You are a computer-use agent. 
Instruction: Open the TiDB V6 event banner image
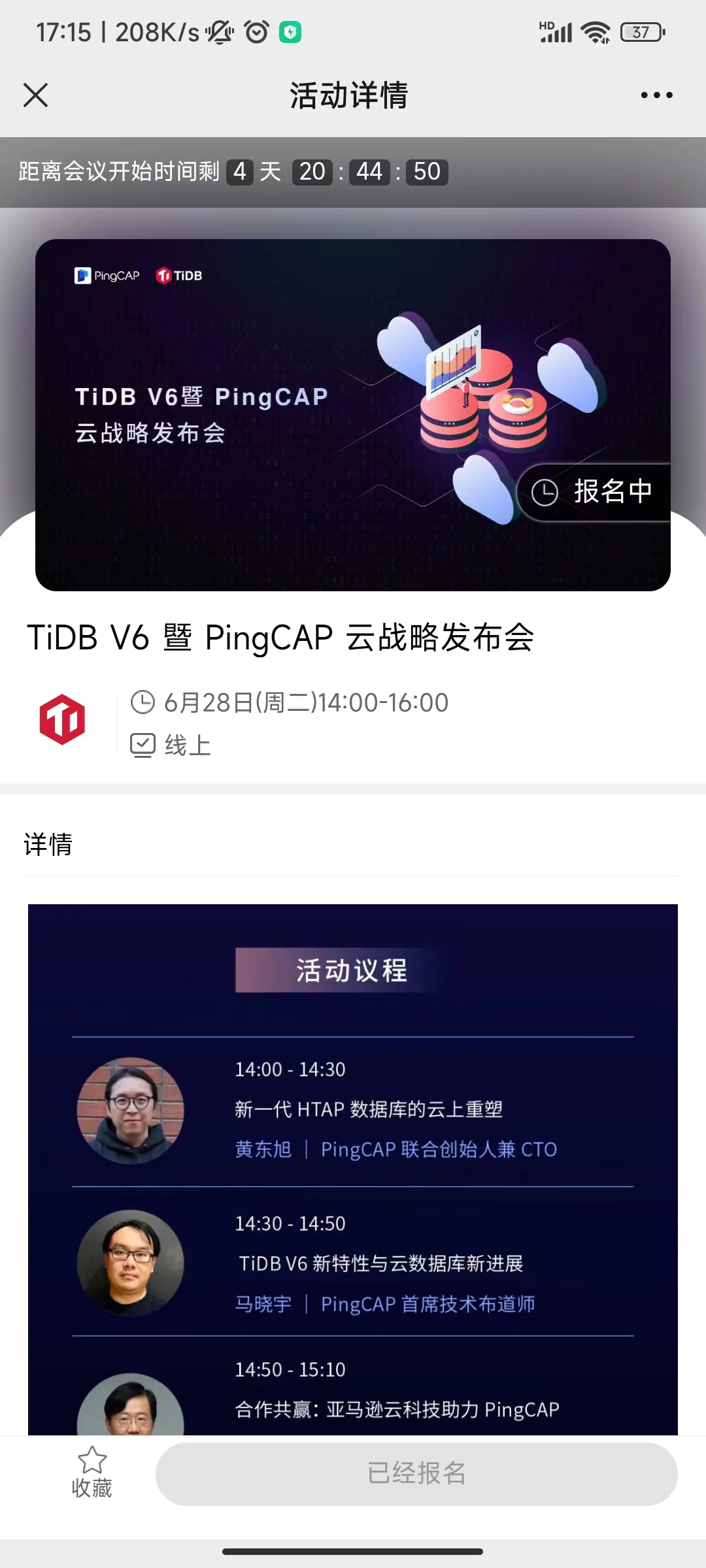[x=353, y=415]
